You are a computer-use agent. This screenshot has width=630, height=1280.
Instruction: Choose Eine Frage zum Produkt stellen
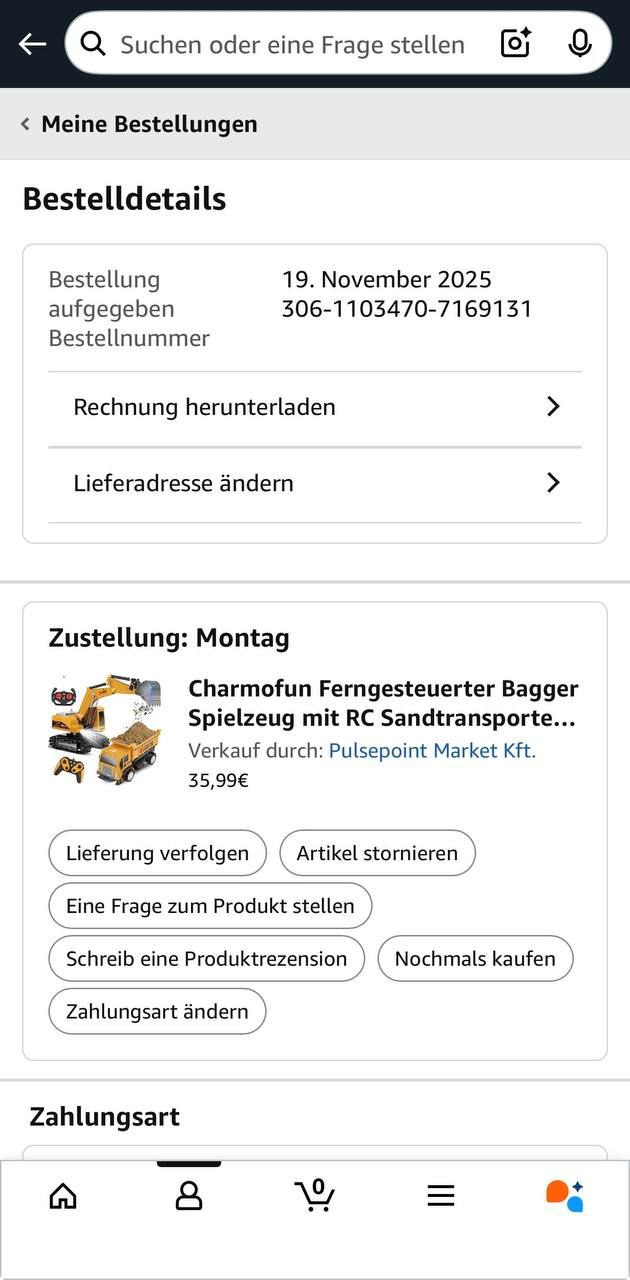pyautogui.click(x=210, y=906)
